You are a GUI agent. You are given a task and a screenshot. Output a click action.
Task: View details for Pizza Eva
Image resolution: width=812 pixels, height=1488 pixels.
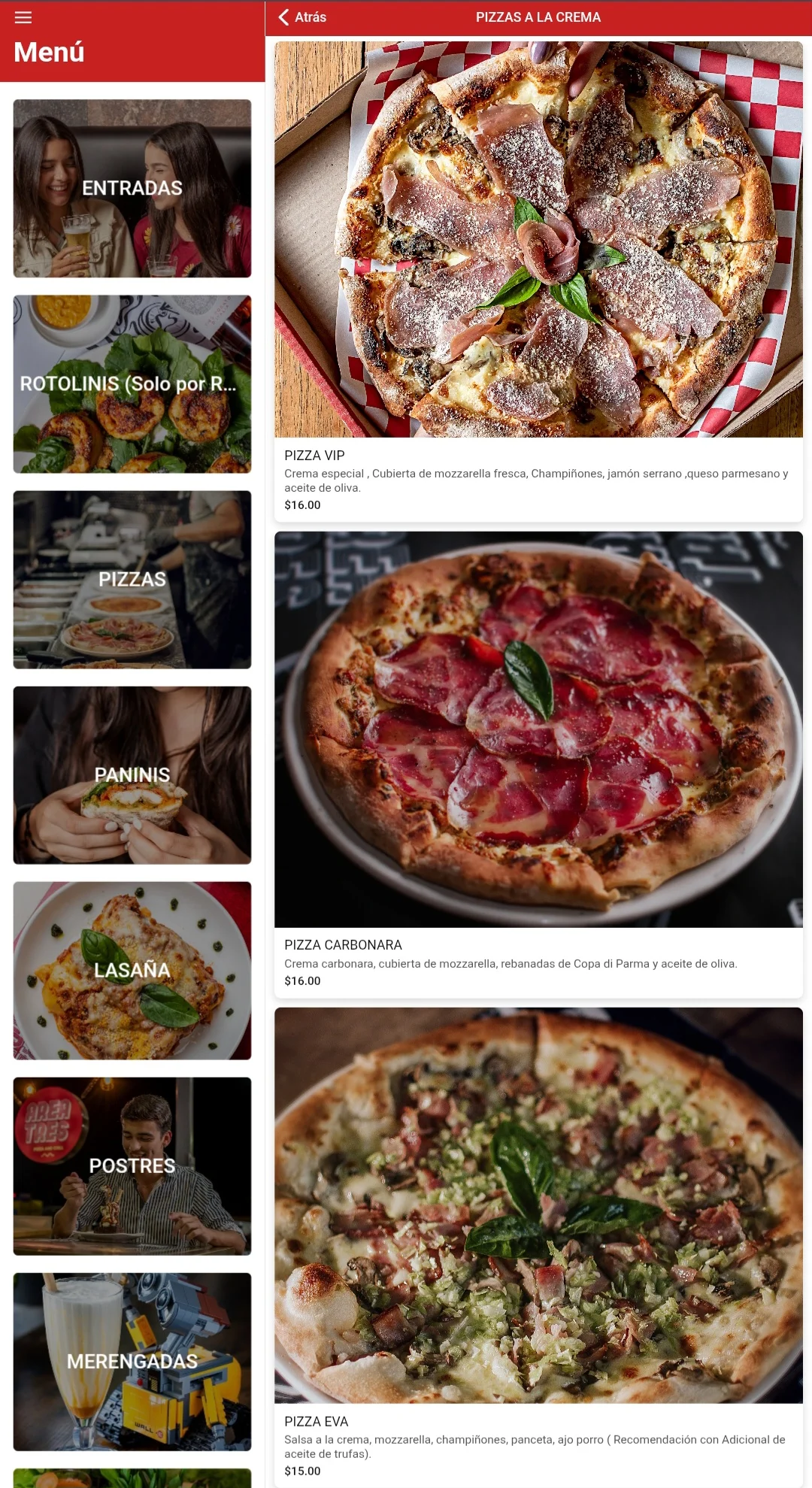[538, 1245]
